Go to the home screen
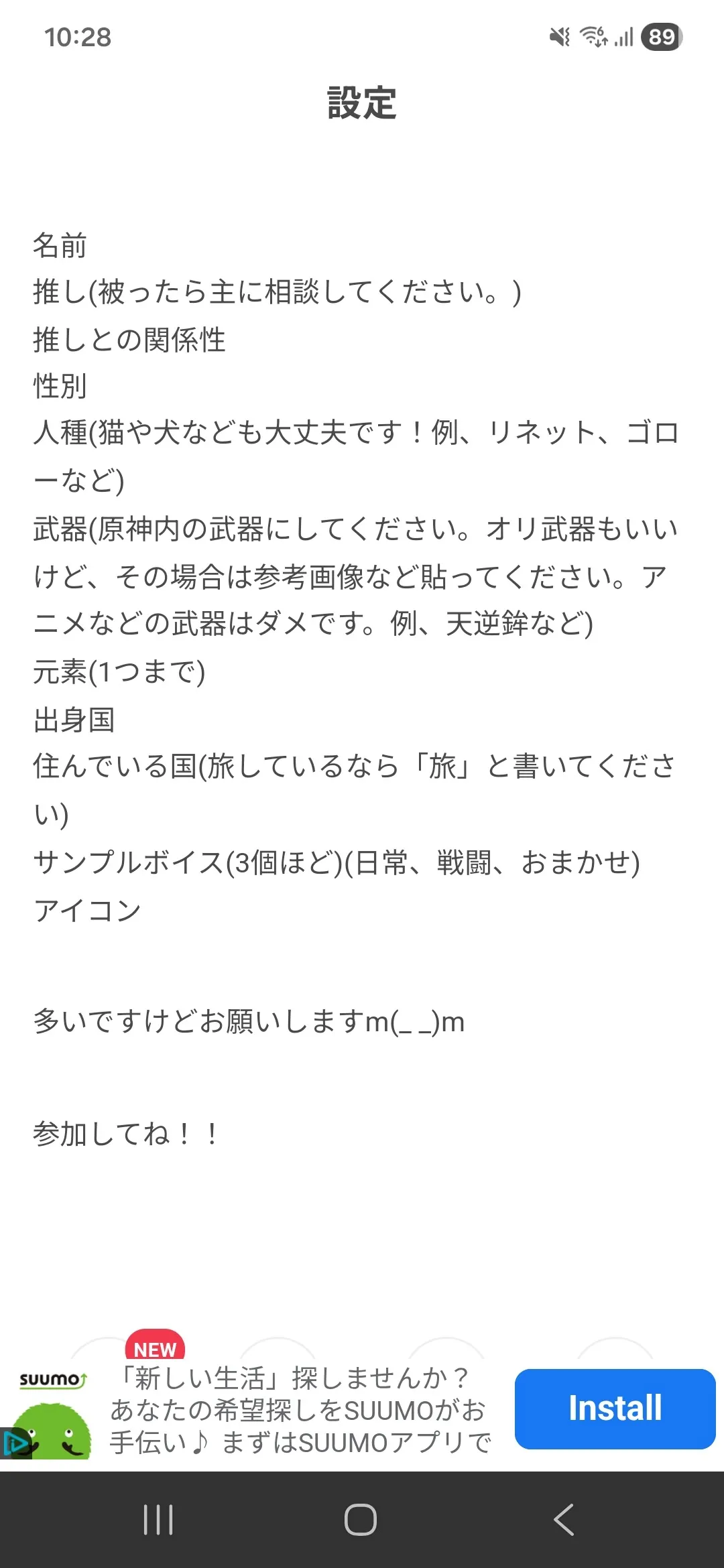The image size is (724, 1568). tap(361, 1519)
